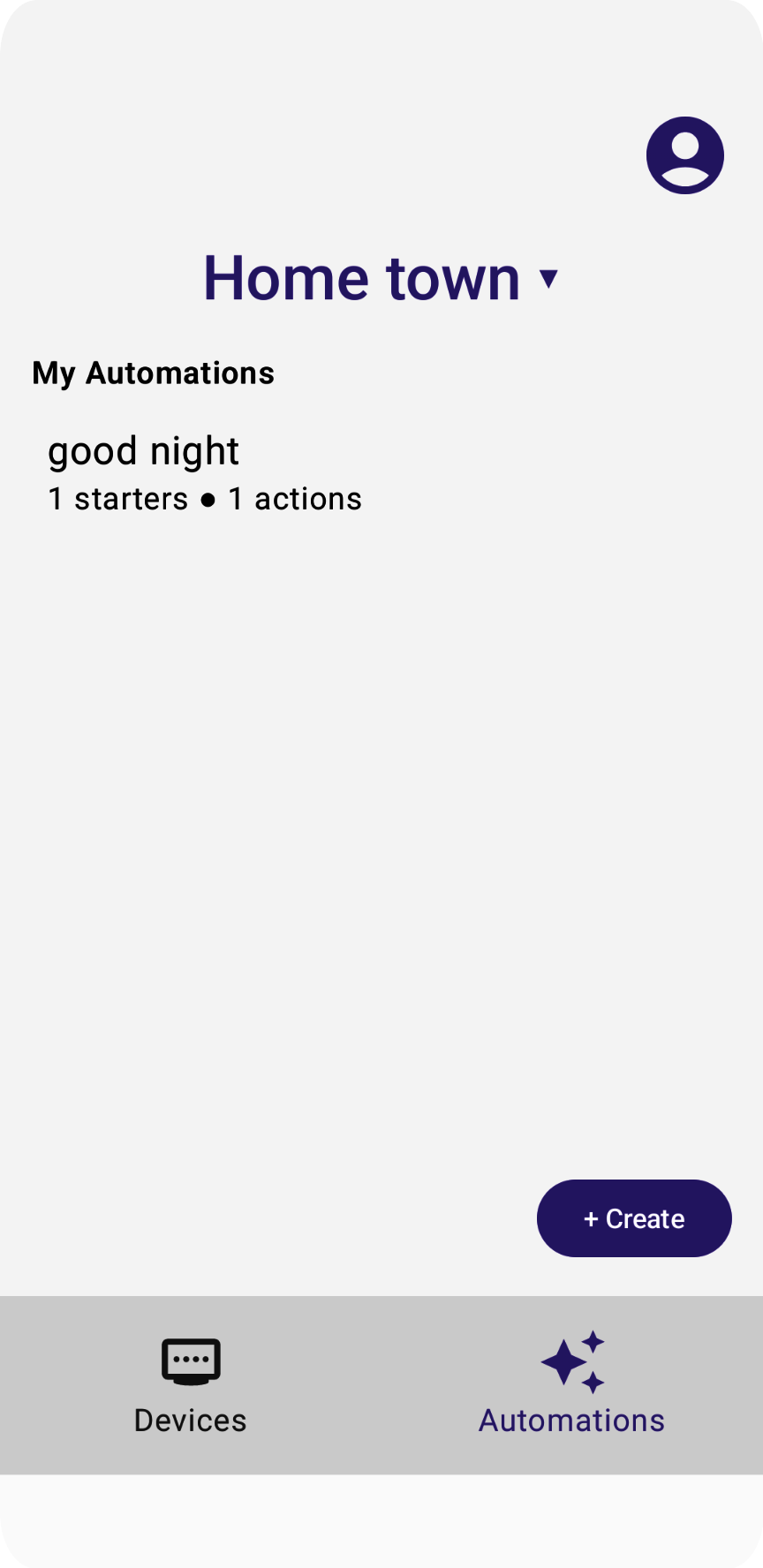The height and width of the screenshot is (1568, 763).
Task: Tap the Home town title text
Action: (x=360, y=277)
